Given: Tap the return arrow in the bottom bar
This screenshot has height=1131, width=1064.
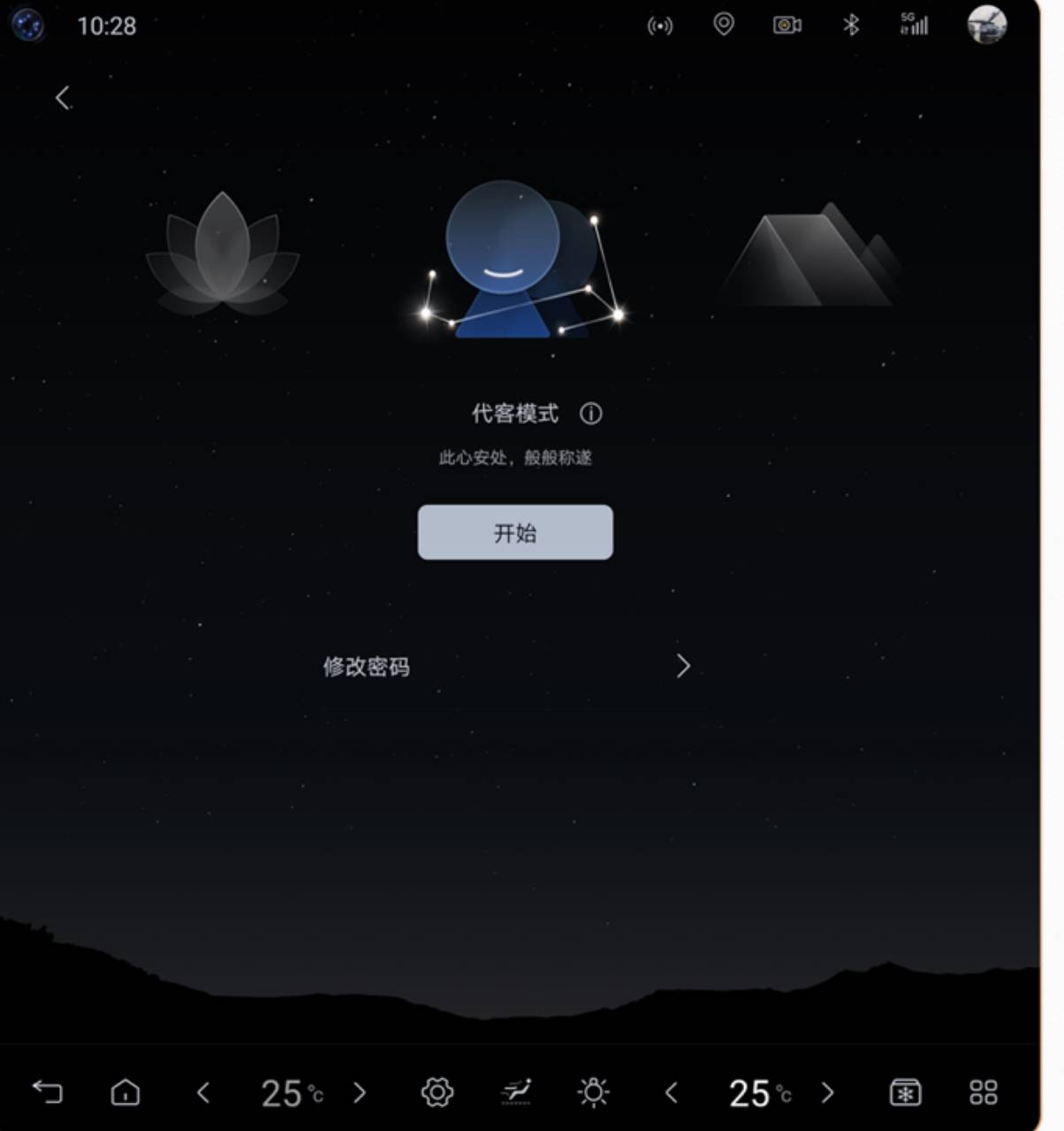Looking at the screenshot, I should point(48,1093).
